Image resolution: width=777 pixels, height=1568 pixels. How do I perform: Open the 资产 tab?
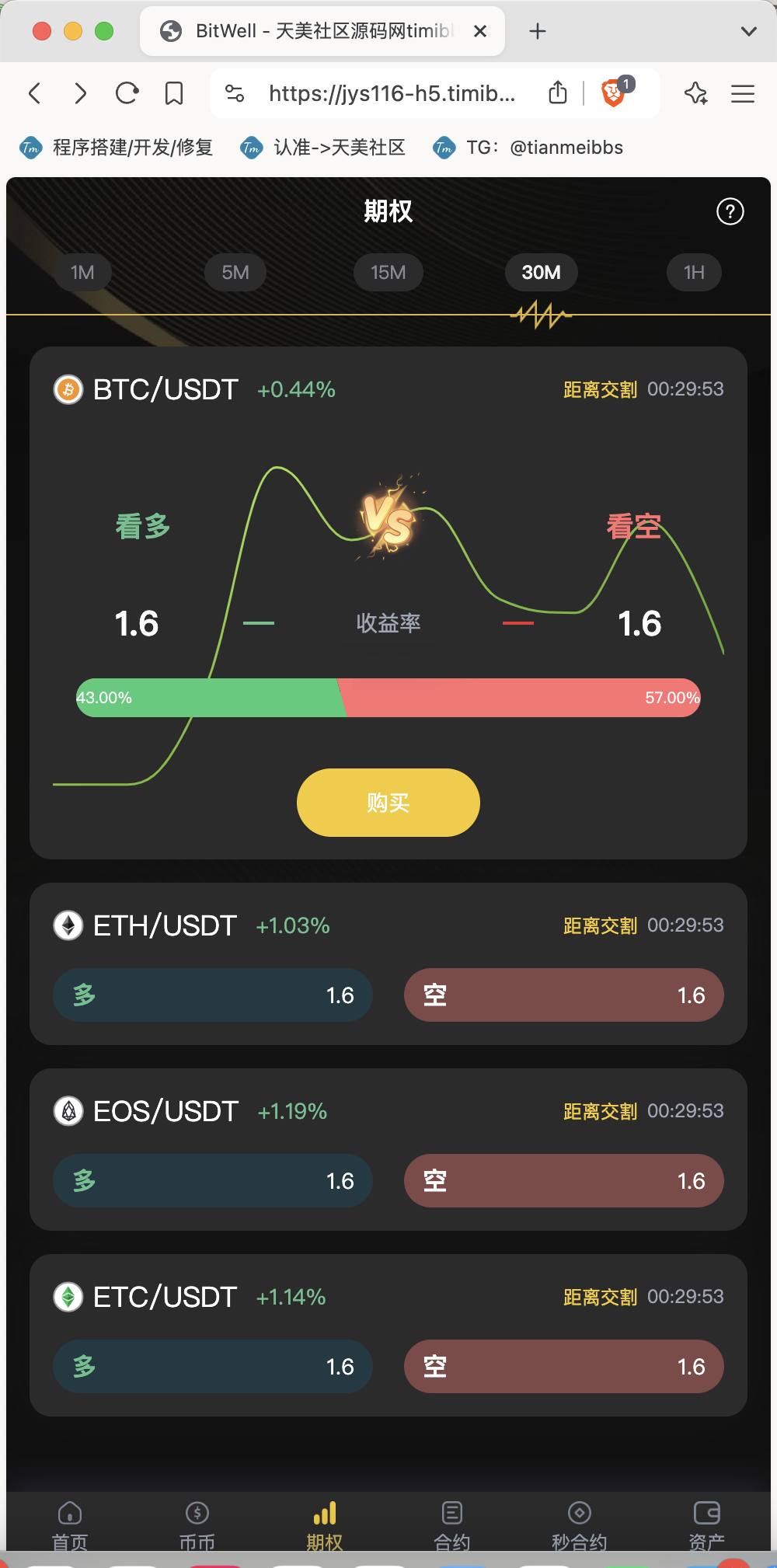pyautogui.click(x=707, y=1526)
